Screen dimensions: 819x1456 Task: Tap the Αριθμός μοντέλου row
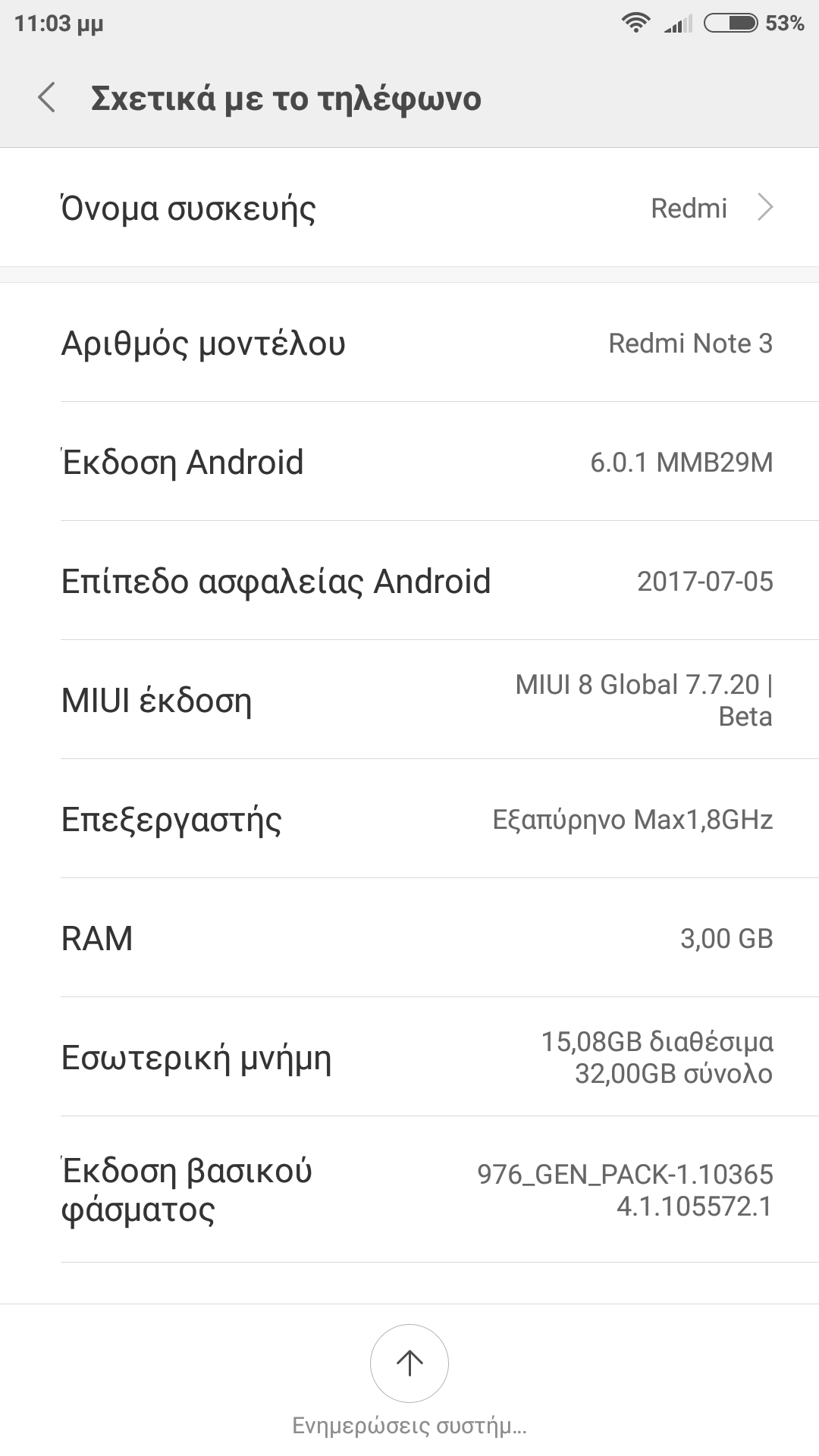coord(409,343)
